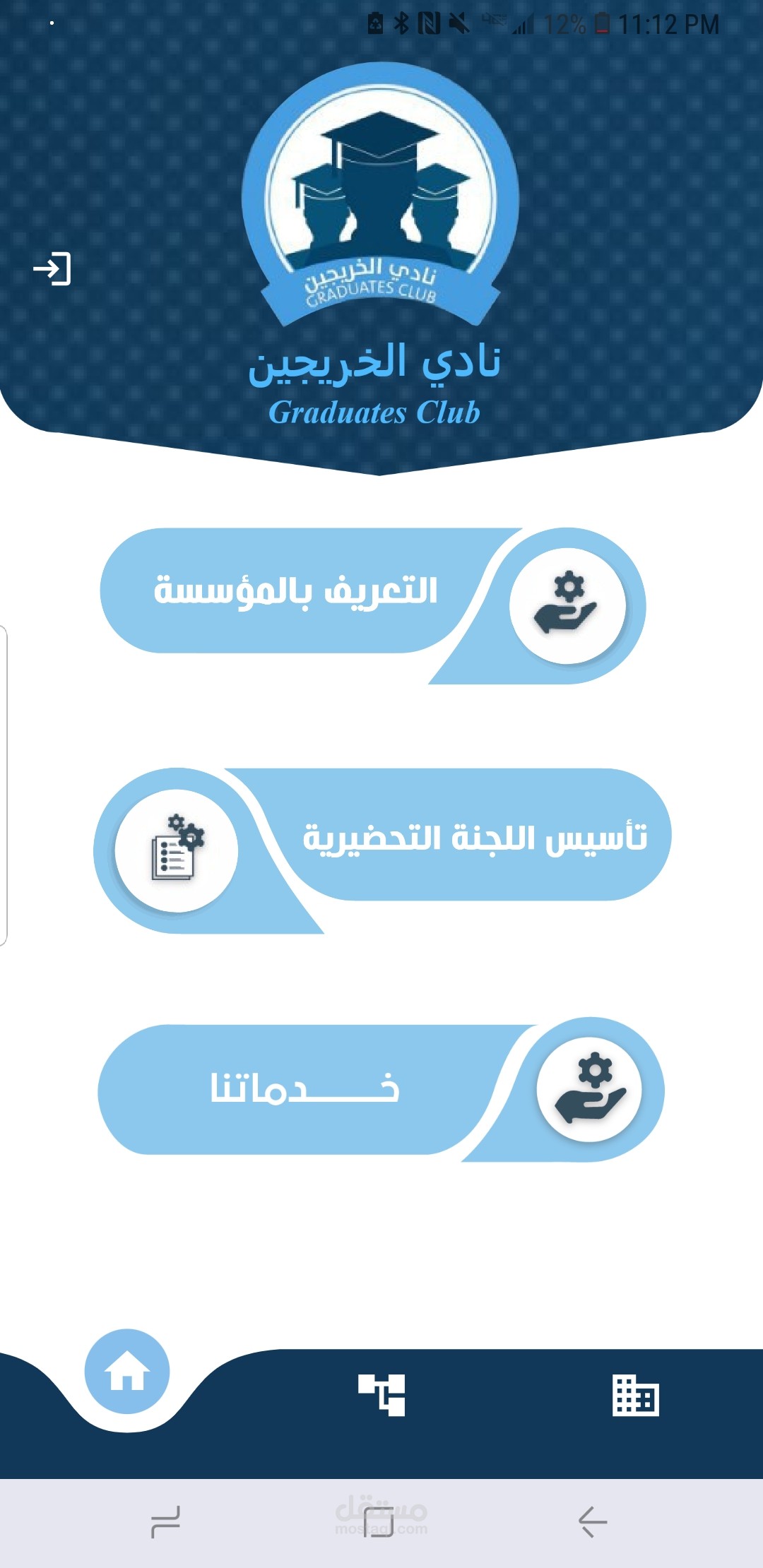Tap the login arrow icon

[52, 269]
